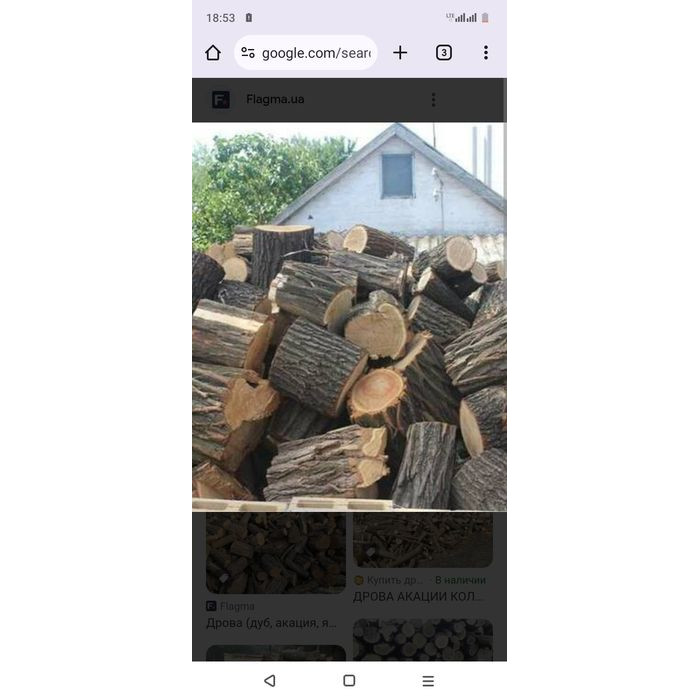This screenshot has width=700, height=700.
Task: Open a new browser tab
Action: tap(400, 53)
